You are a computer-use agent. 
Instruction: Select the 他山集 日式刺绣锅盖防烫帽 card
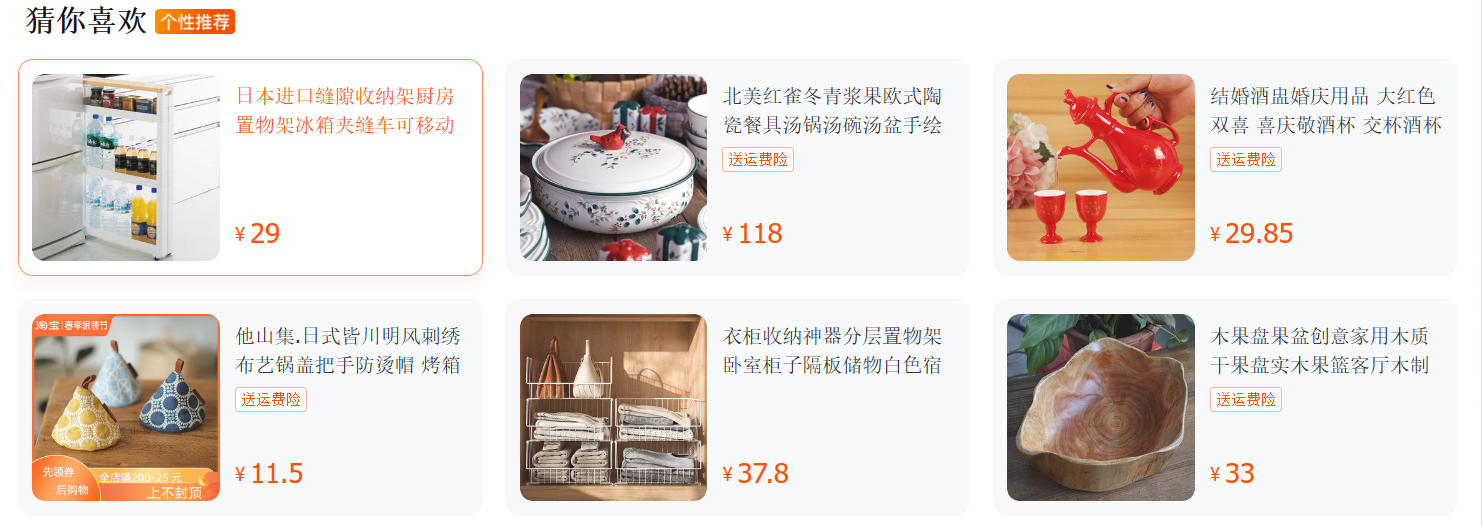pyautogui.click(x=347, y=350)
